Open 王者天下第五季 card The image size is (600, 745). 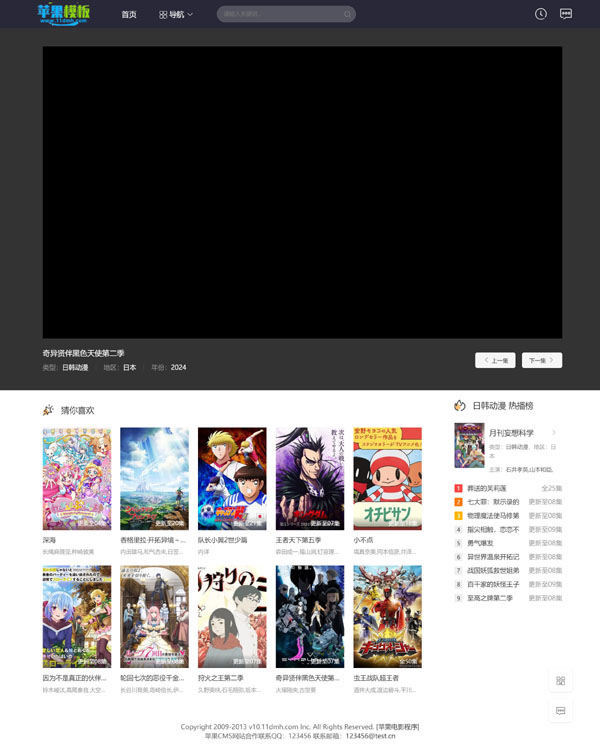[310, 479]
